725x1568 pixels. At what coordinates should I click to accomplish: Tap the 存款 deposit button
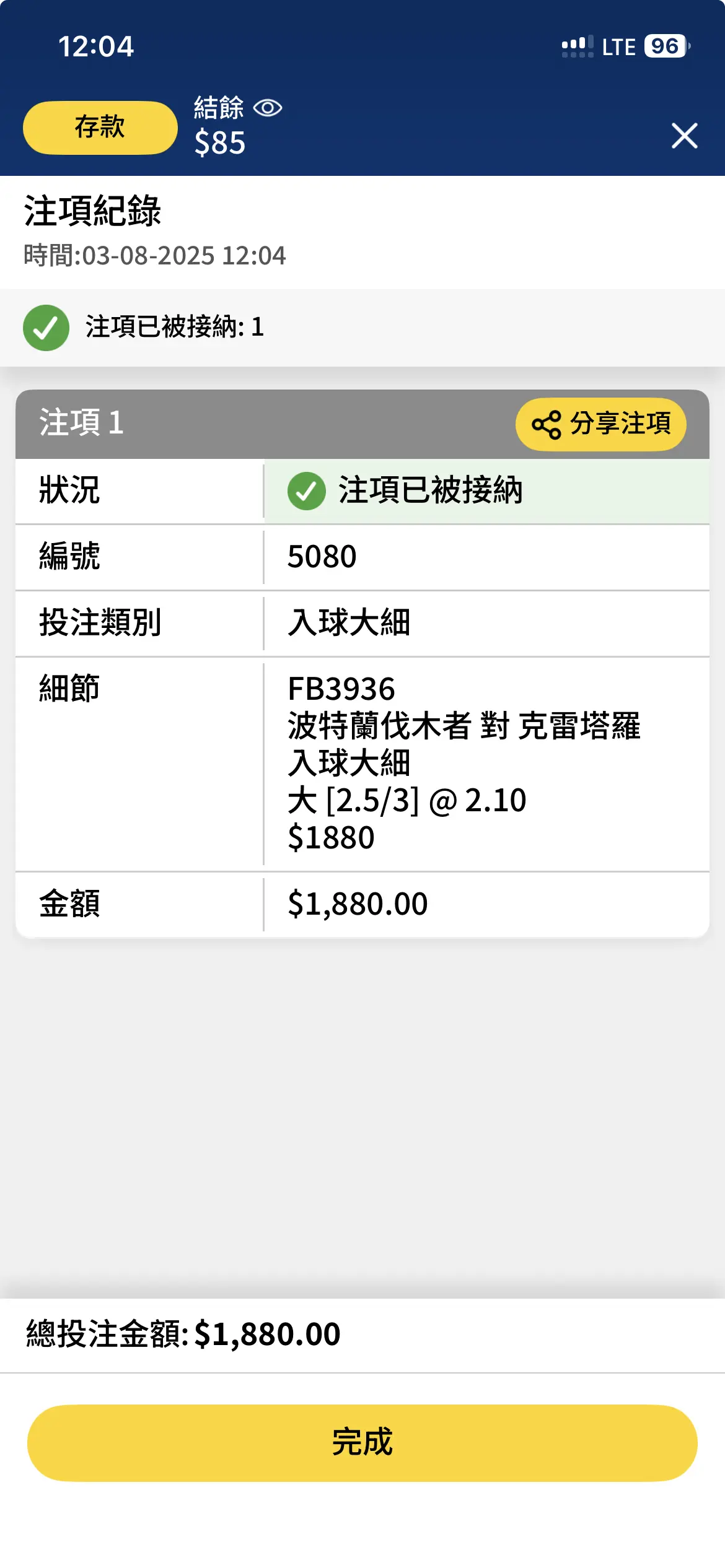click(100, 128)
